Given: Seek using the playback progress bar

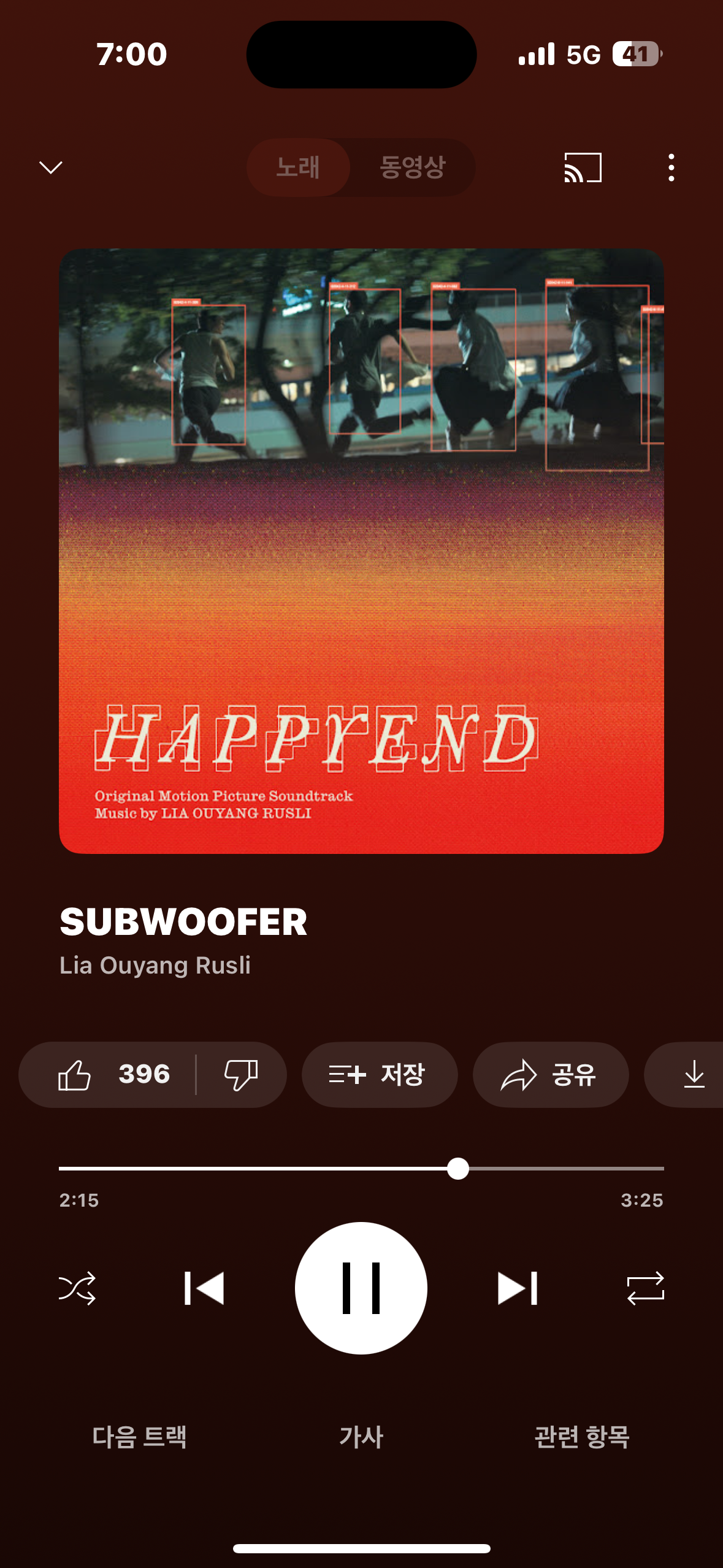Looking at the screenshot, I should pos(361,1169).
